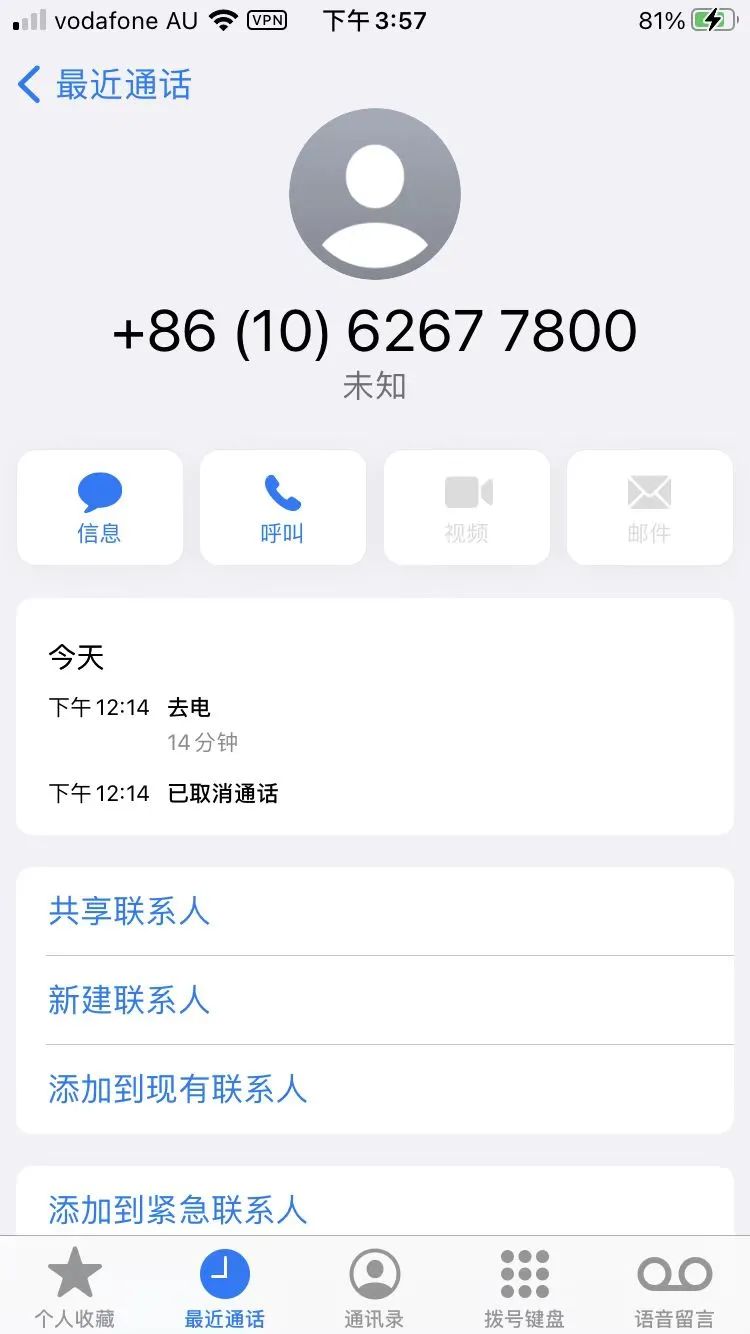Select 共享联系人 option
This screenshot has height=1334, width=750.
point(375,911)
